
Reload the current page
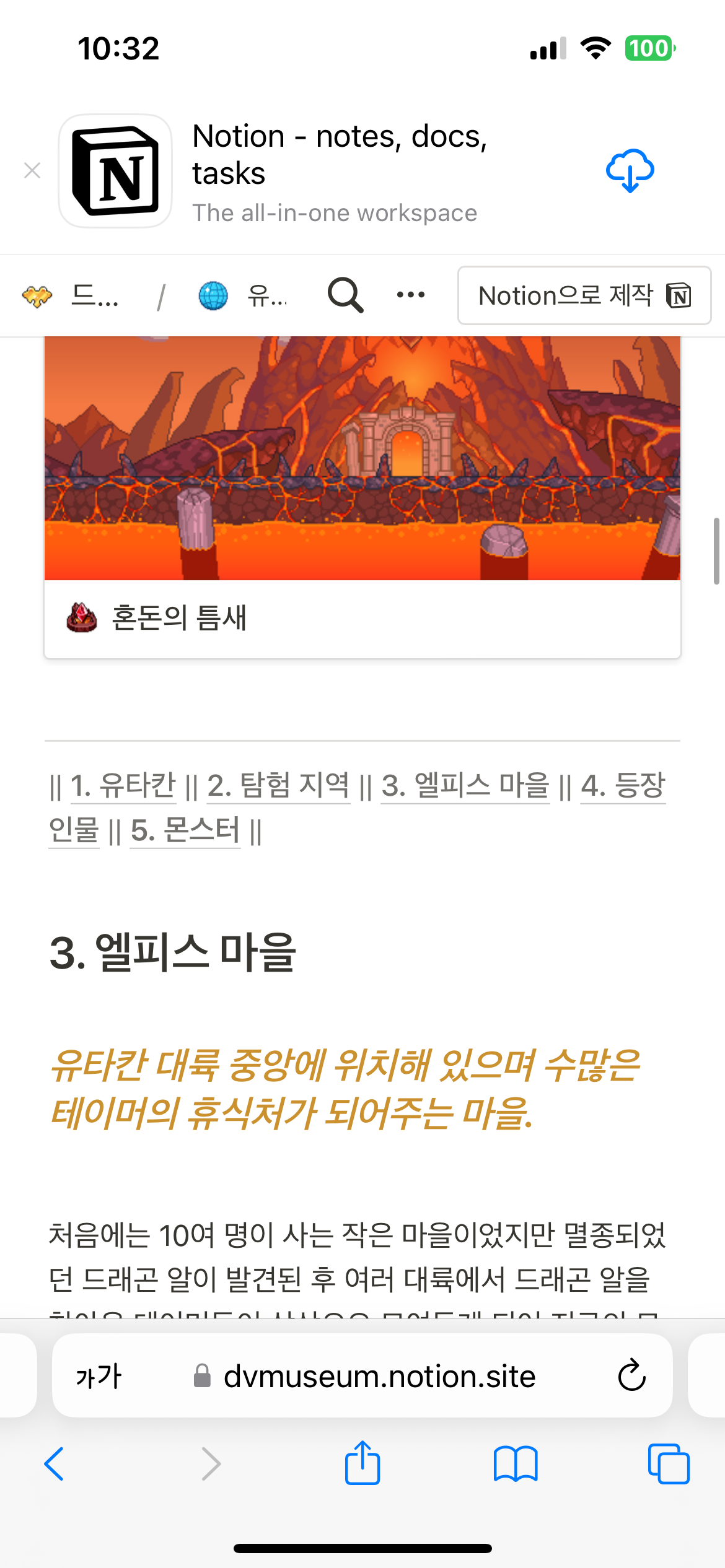coord(631,1375)
